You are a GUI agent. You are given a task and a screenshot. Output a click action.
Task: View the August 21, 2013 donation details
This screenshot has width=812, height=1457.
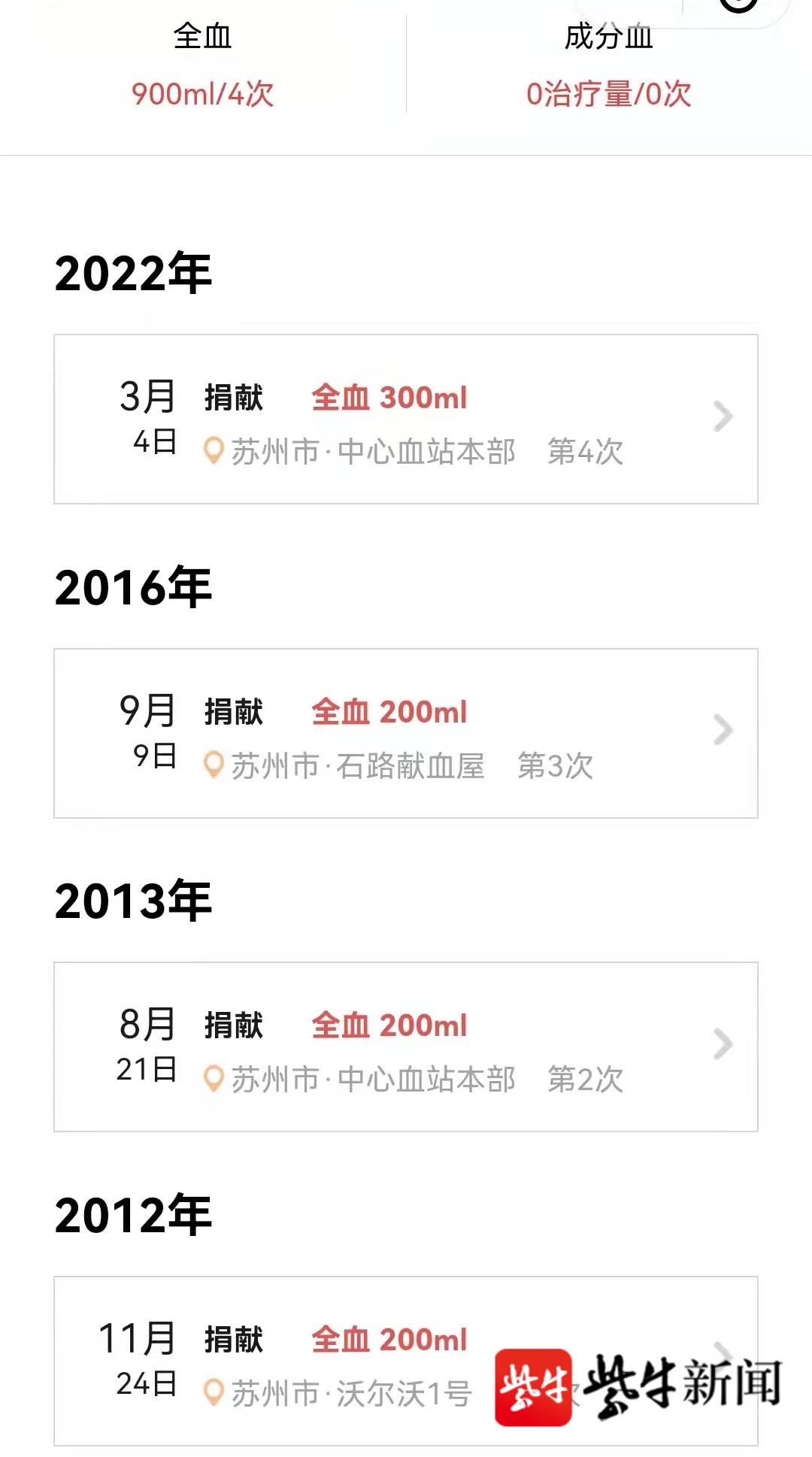pyautogui.click(x=406, y=1047)
